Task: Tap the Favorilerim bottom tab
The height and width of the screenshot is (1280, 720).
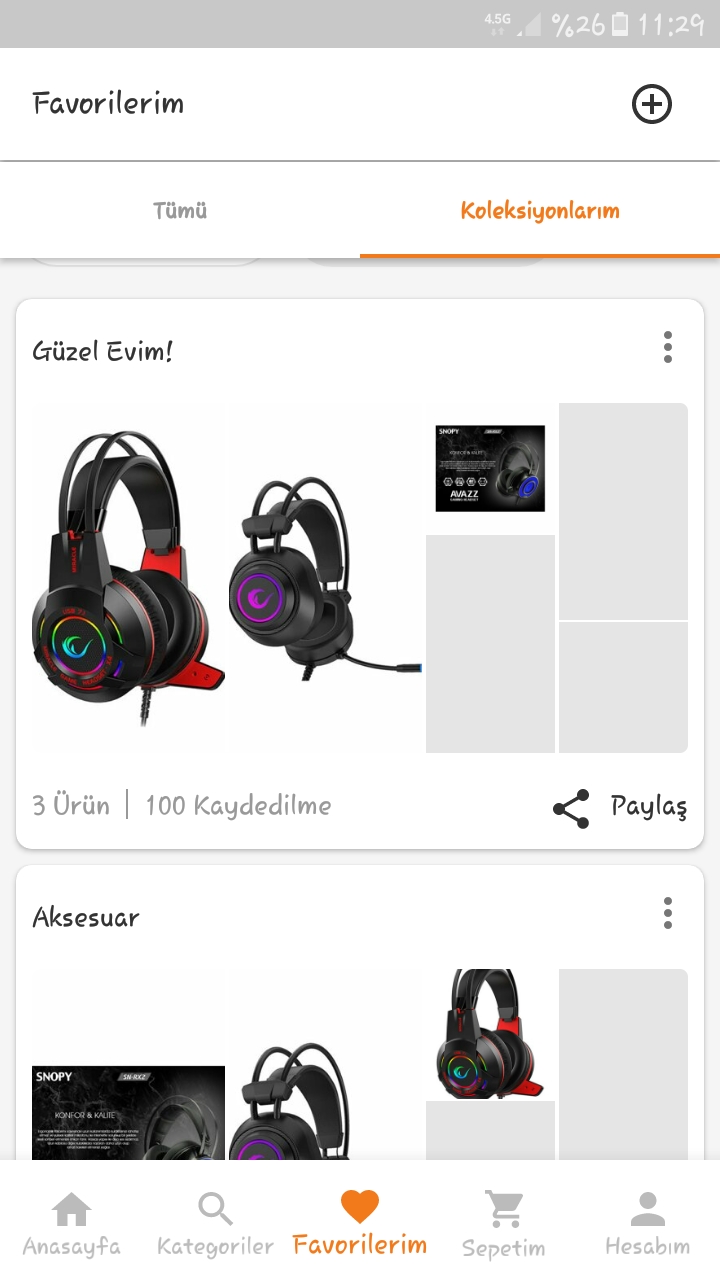Action: (360, 1222)
